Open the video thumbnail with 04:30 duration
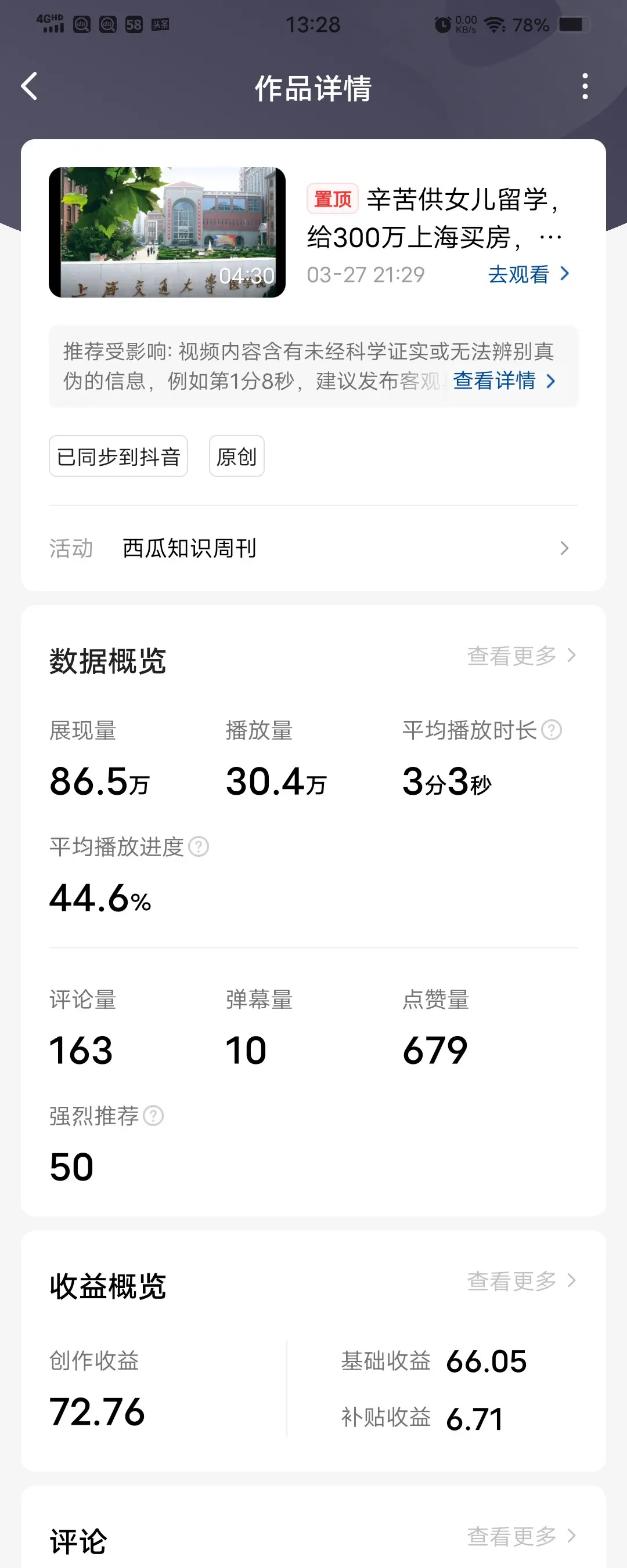Screen dimensions: 627x1568 (167, 232)
